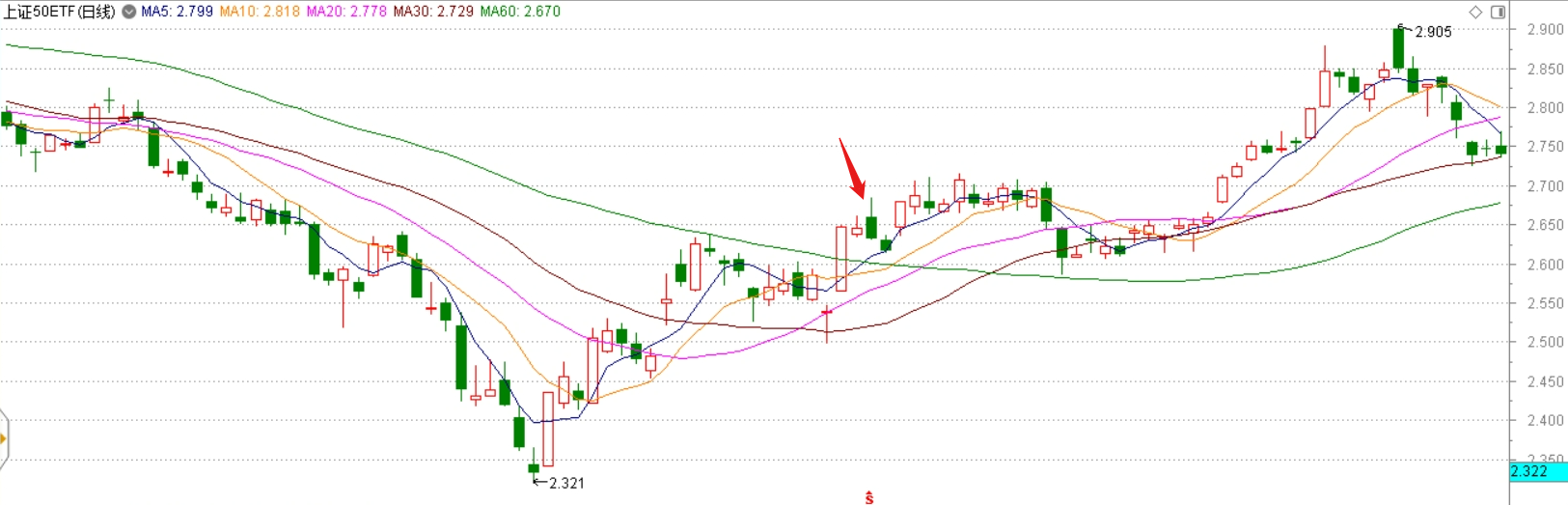Screen dimensions: 1568x505
Task: Open the dropdown beside 上证50ETF (日线)
Action: click(x=128, y=12)
